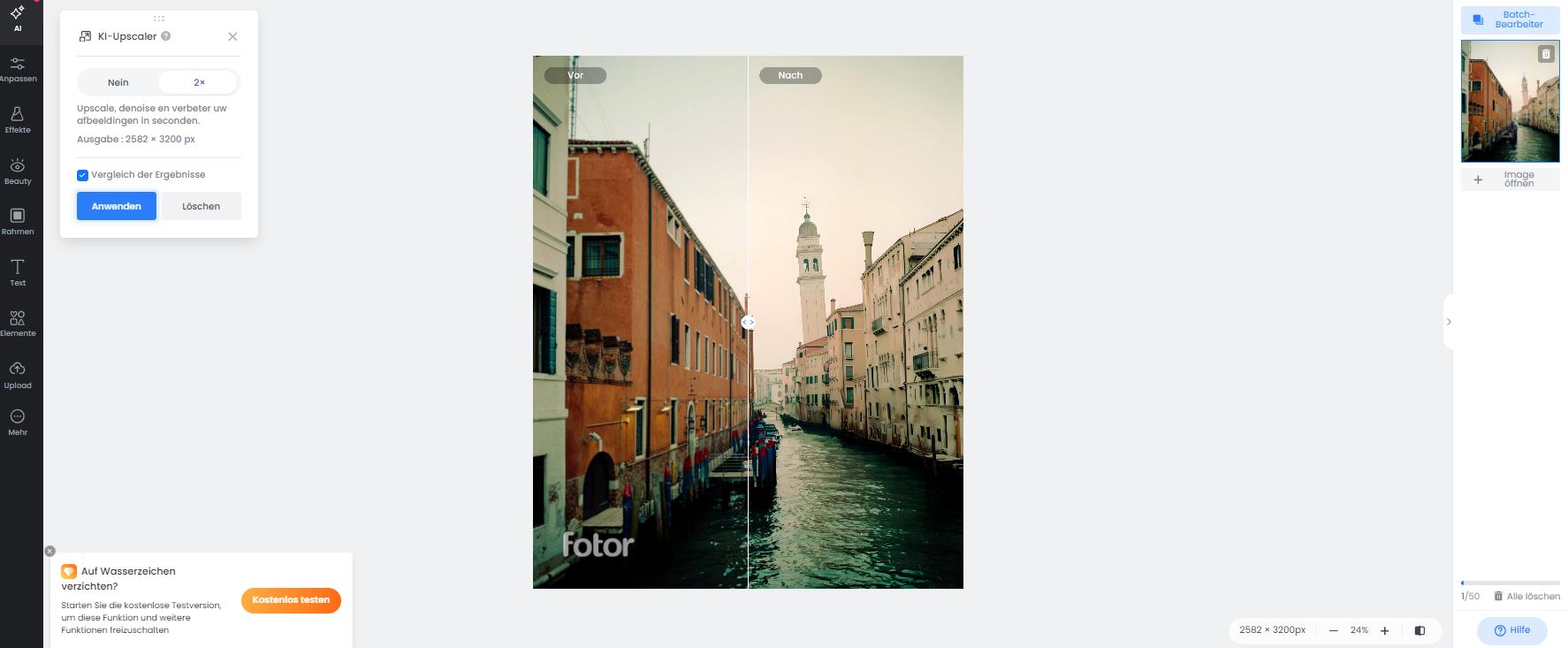Apply the upscale with Anwenden
Screen dimensions: 1568x648
(117, 206)
